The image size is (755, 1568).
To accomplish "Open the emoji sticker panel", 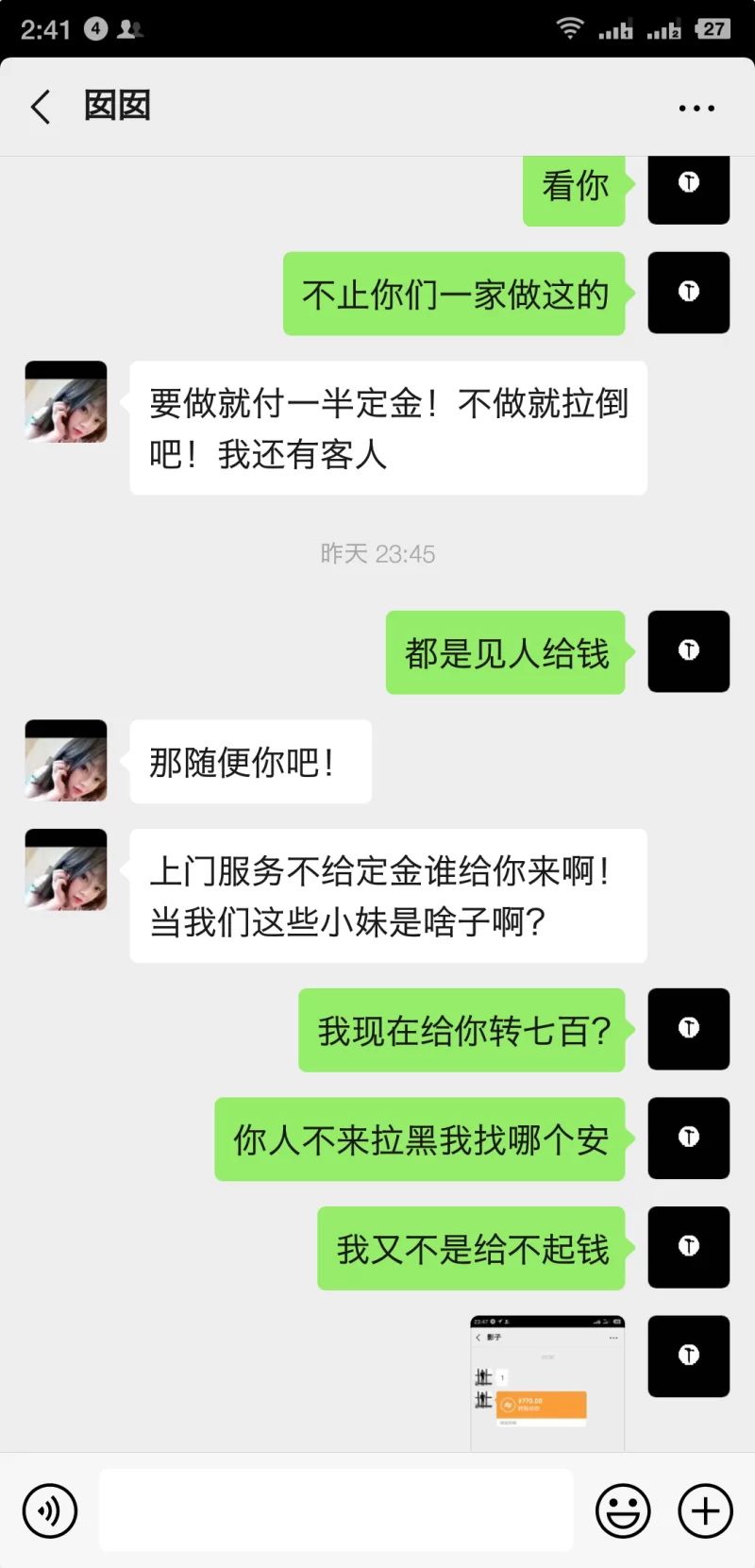I will 623,1510.
